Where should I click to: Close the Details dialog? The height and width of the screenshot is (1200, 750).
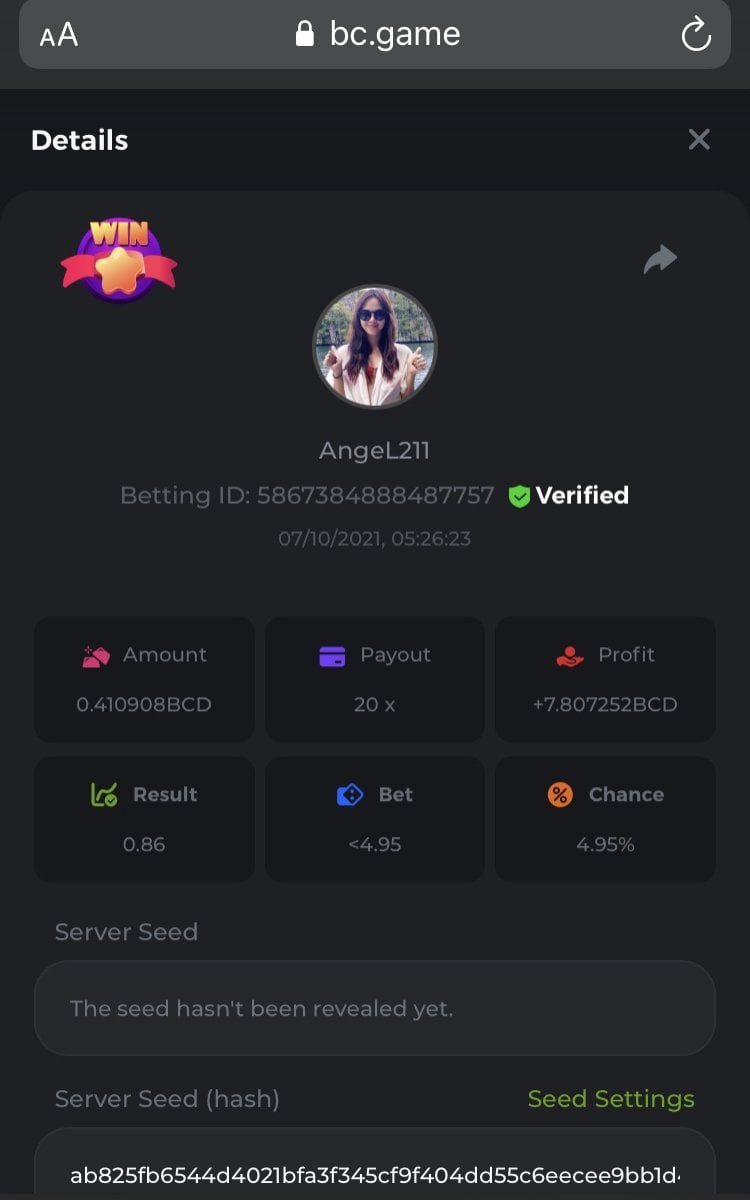pyautogui.click(x=699, y=140)
